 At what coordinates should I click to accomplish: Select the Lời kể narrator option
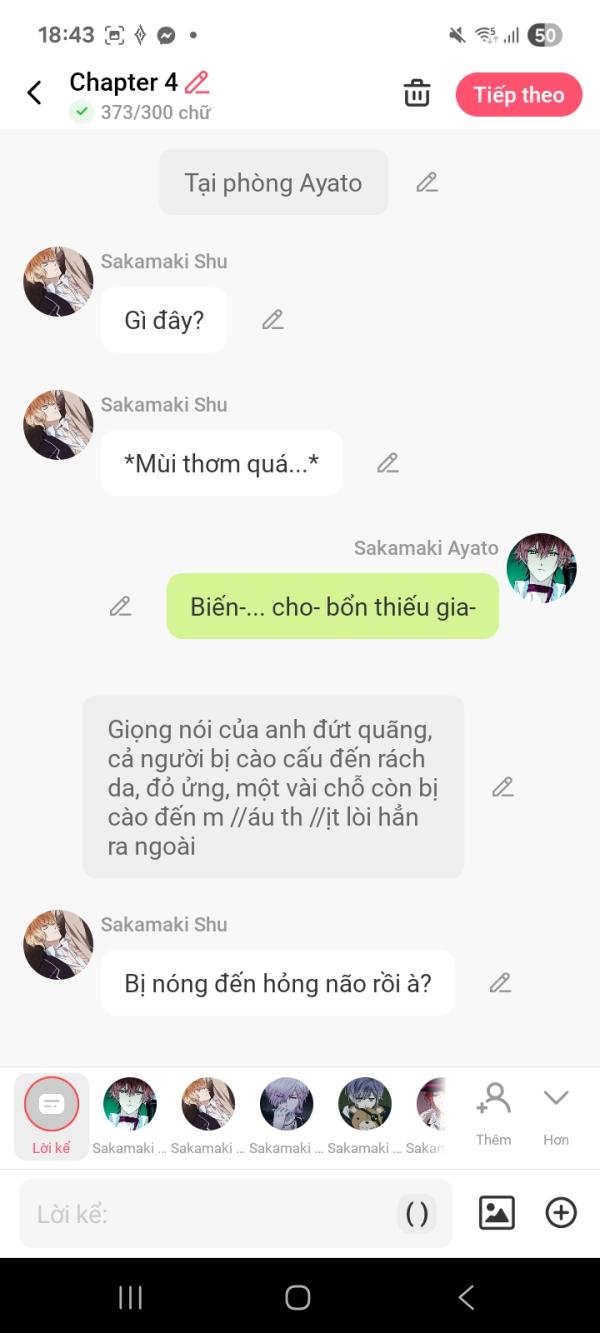pyautogui.click(x=51, y=1116)
